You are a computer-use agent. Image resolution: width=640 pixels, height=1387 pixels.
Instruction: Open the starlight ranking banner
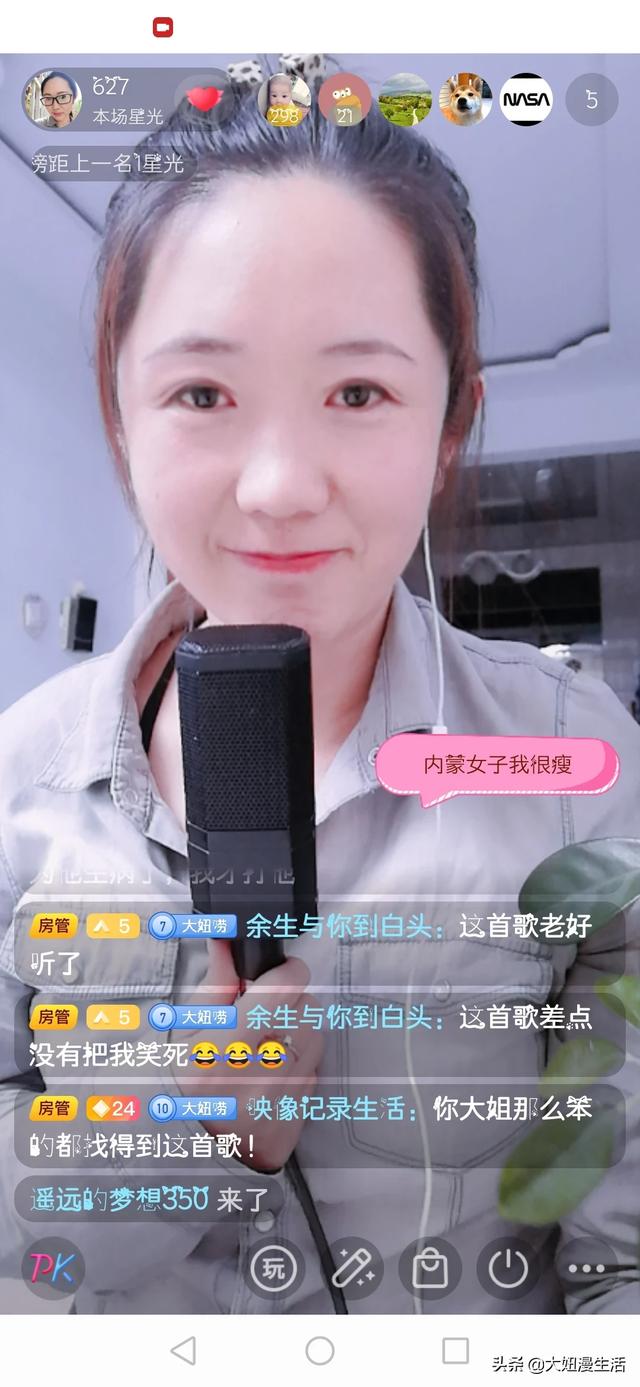tap(108, 163)
